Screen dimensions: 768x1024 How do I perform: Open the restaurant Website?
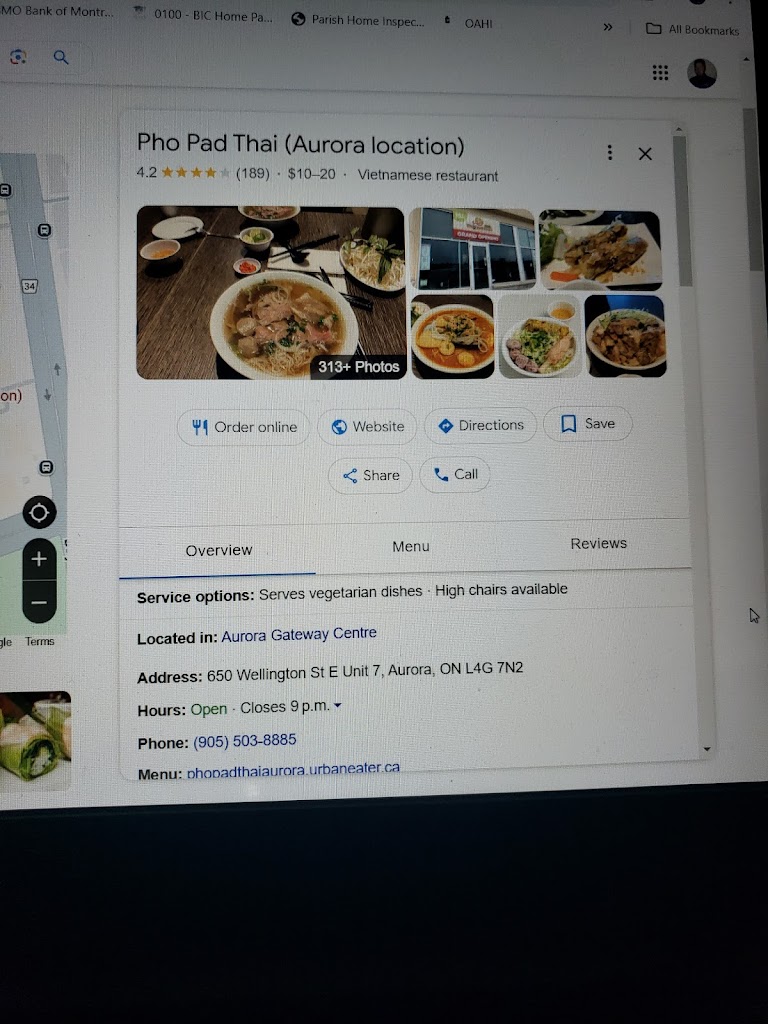click(x=367, y=426)
